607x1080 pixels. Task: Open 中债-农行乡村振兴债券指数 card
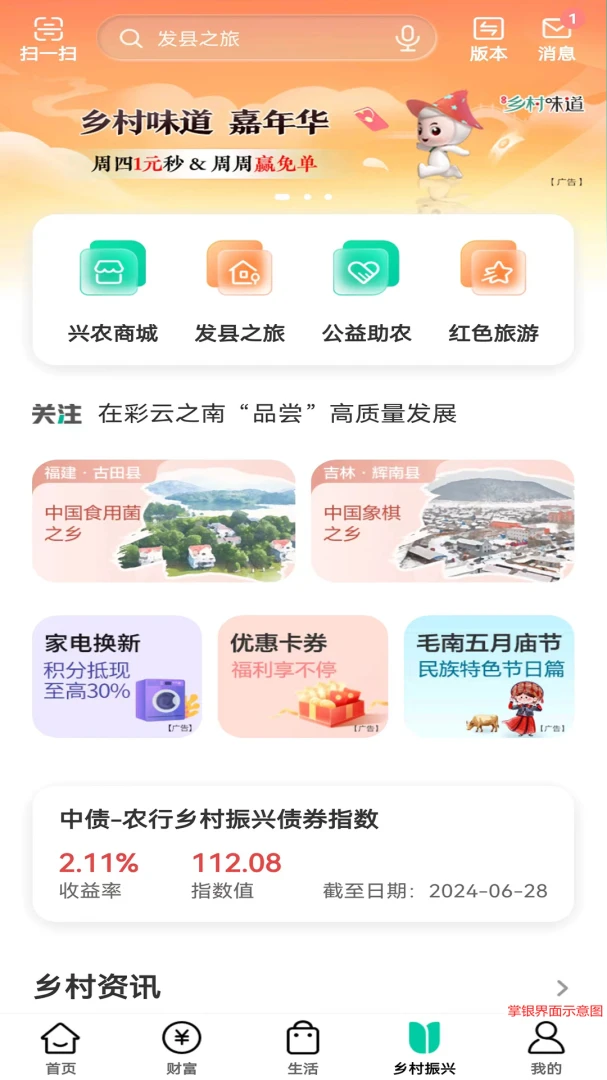click(303, 853)
